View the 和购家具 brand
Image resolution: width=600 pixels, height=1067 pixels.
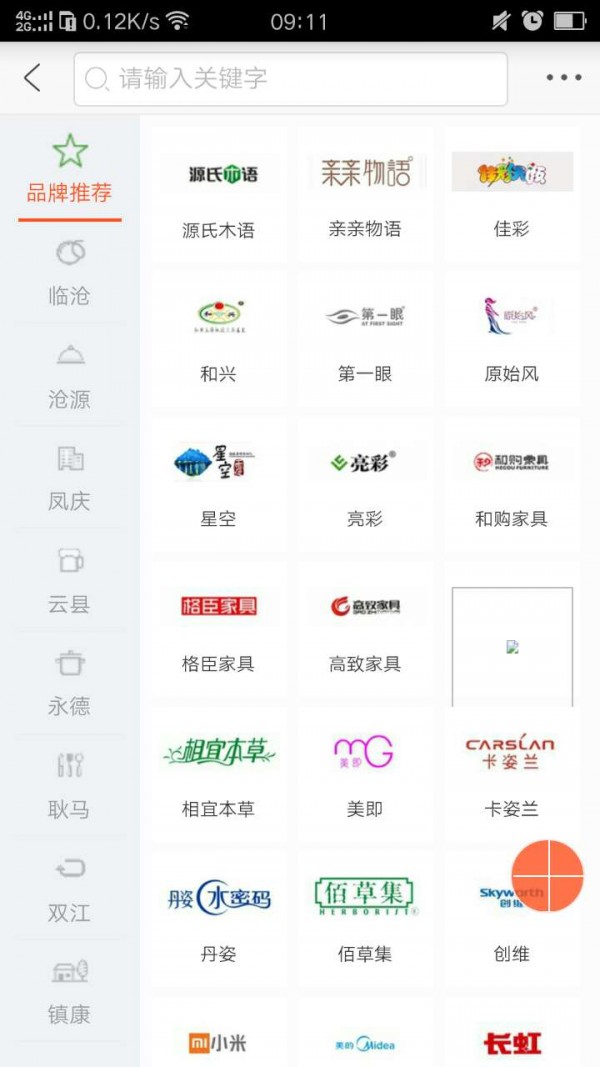click(512, 485)
